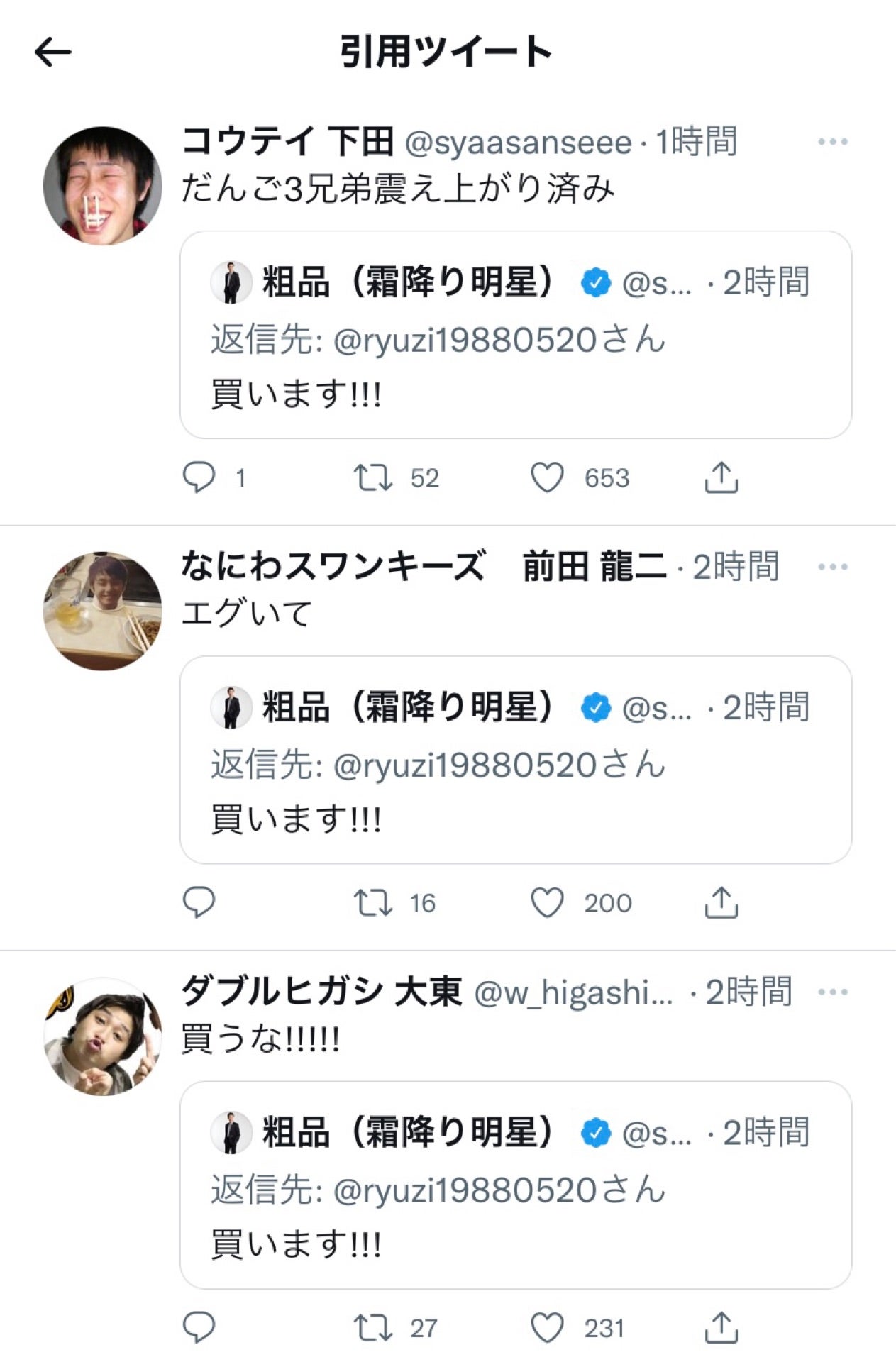Open quoted 粗品 tweet under 買うな!!!!! post
Screen dimensions: 896x1362
click(x=515, y=1185)
